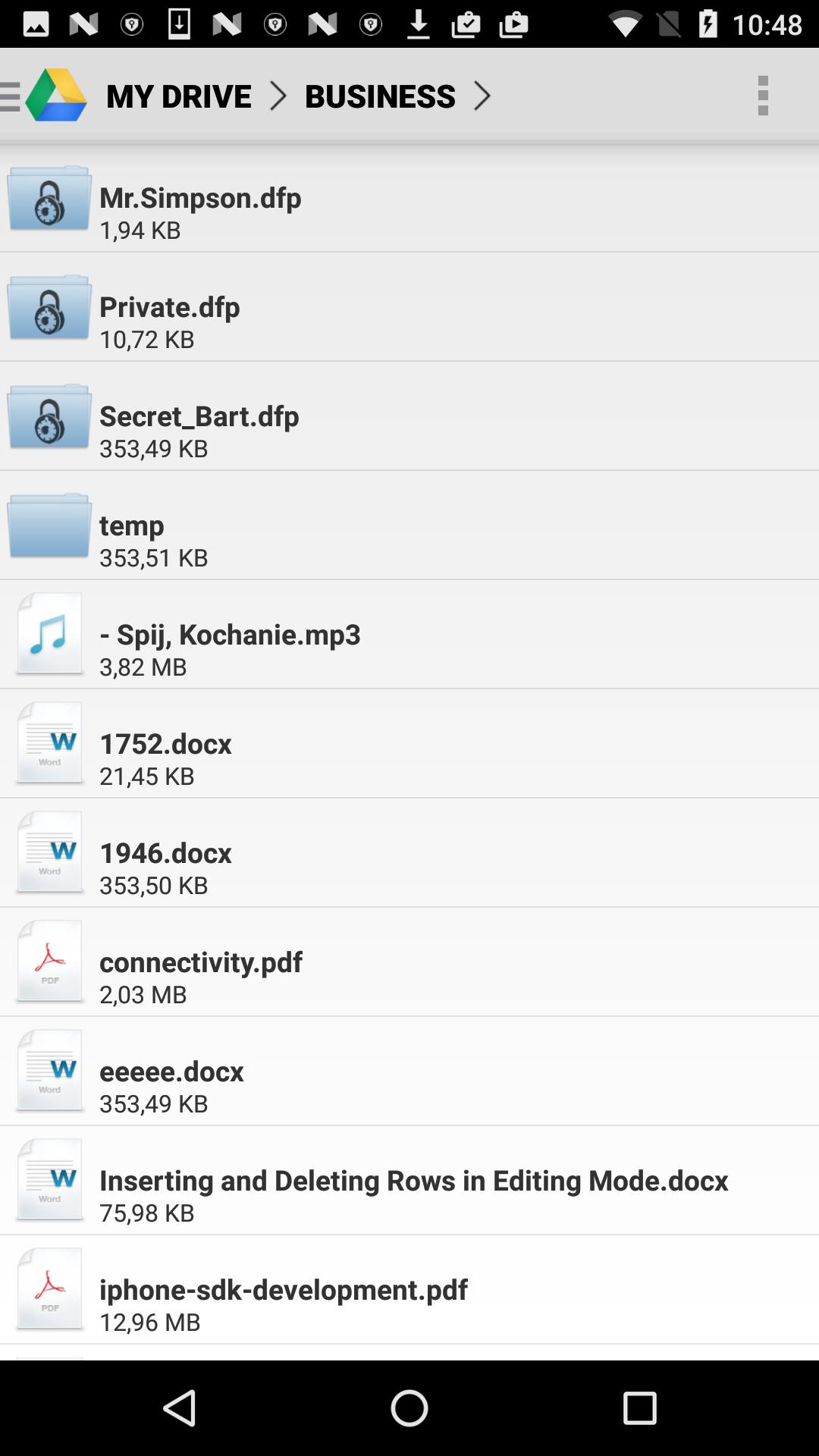Go to MY DRIVE breadcrumb
Screen dimensions: 819x1456
179,96
